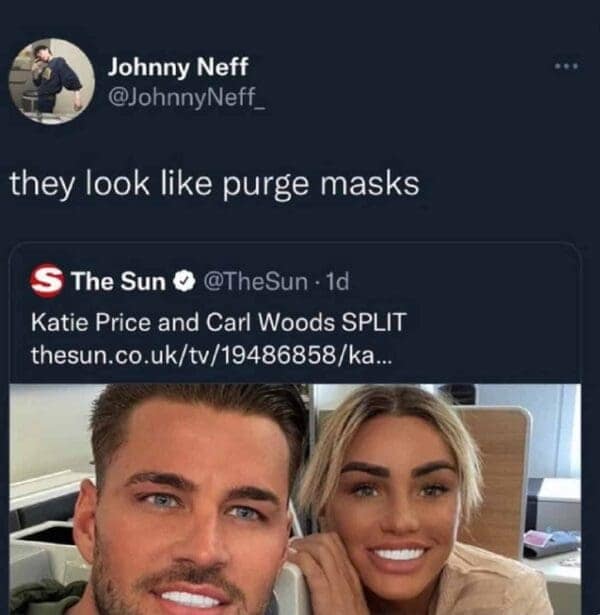Open Johnny Neff's profile picture
The height and width of the screenshot is (615, 600).
coord(51,80)
